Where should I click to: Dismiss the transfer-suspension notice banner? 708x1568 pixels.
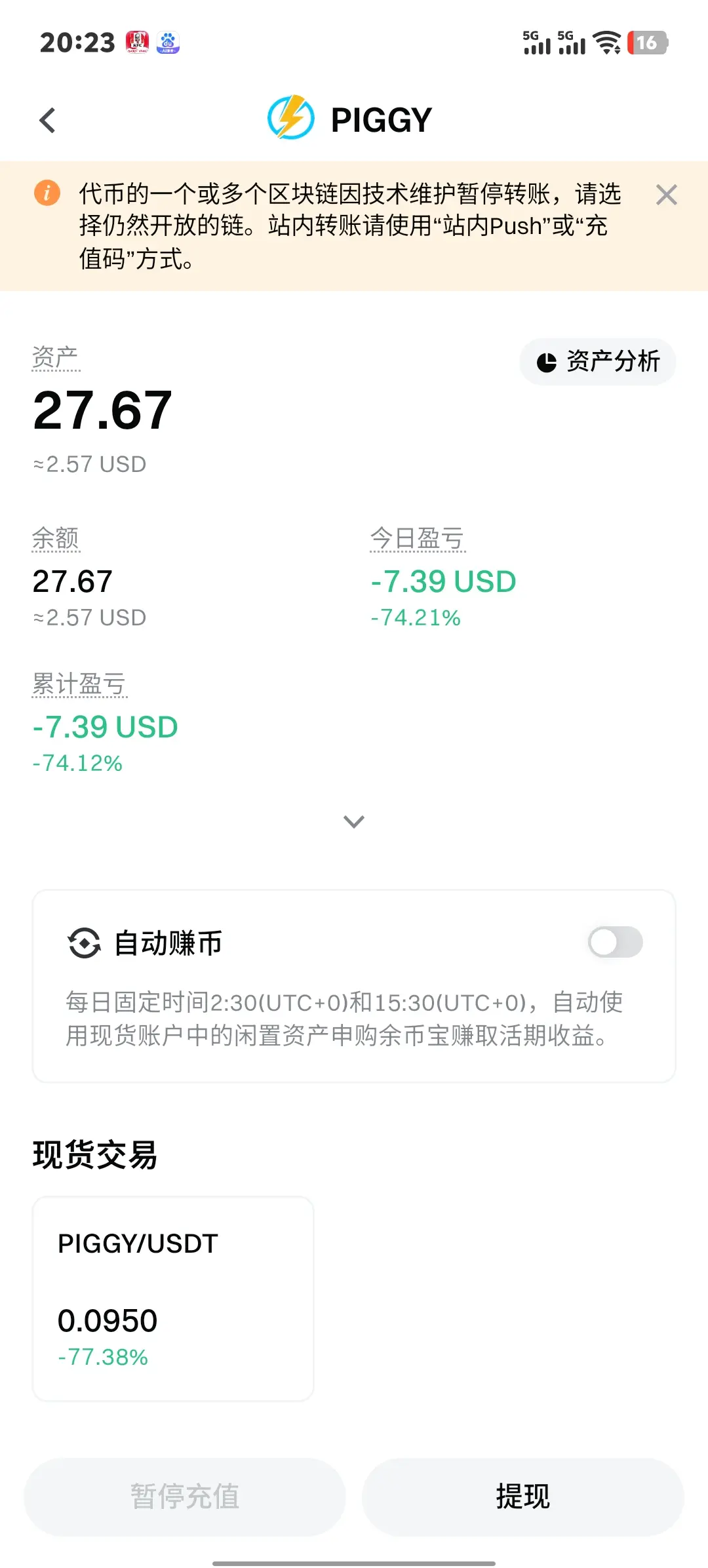click(x=666, y=195)
